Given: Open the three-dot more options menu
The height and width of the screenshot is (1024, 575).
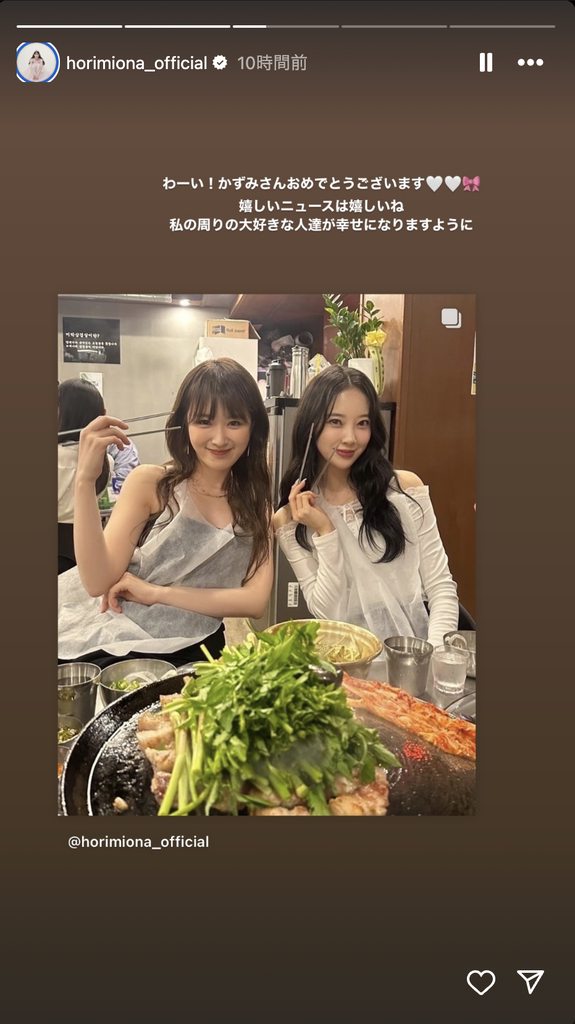Looking at the screenshot, I should (530, 63).
